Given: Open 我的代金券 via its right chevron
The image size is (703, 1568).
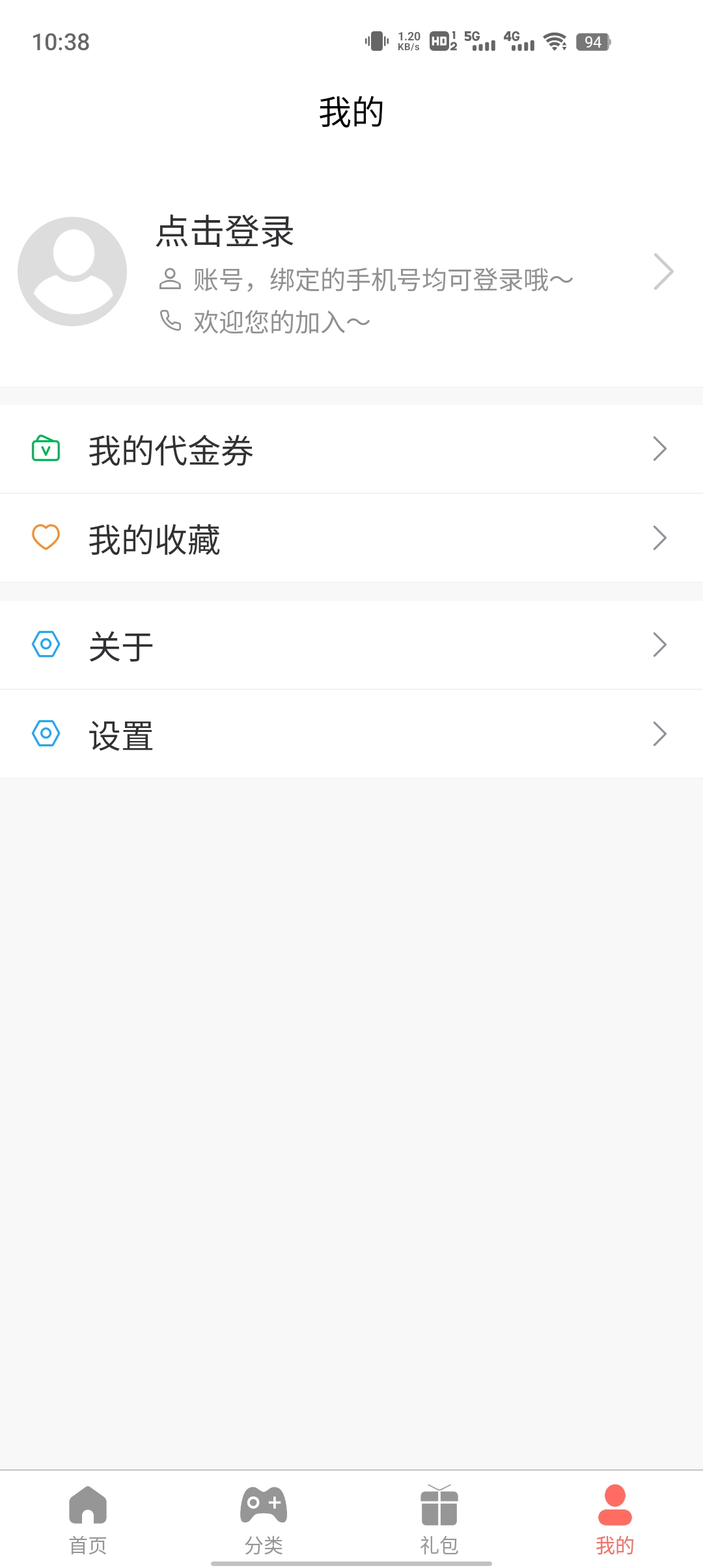Looking at the screenshot, I should tap(659, 449).
